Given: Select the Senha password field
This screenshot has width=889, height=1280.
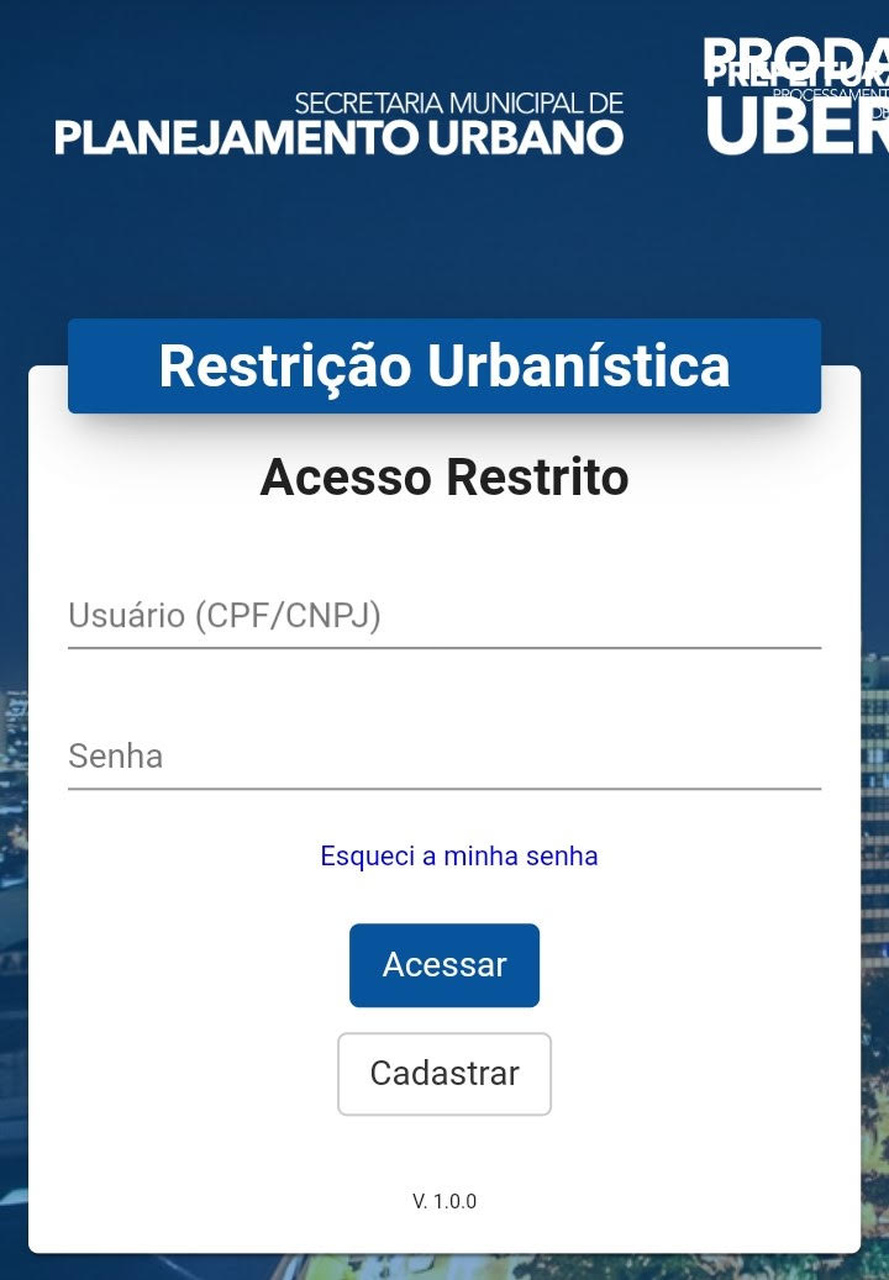Looking at the screenshot, I should (x=444, y=757).
